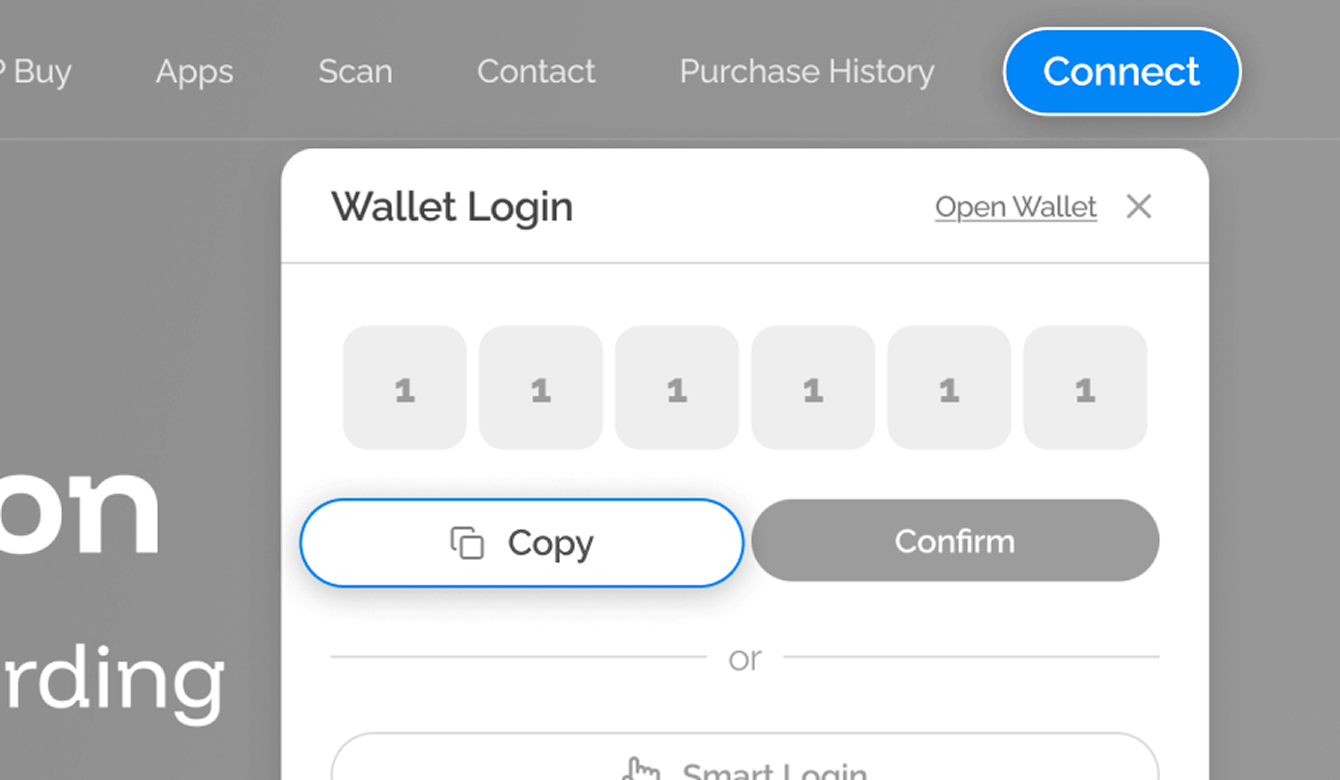
Task: Copy the login code
Action: click(x=521, y=543)
